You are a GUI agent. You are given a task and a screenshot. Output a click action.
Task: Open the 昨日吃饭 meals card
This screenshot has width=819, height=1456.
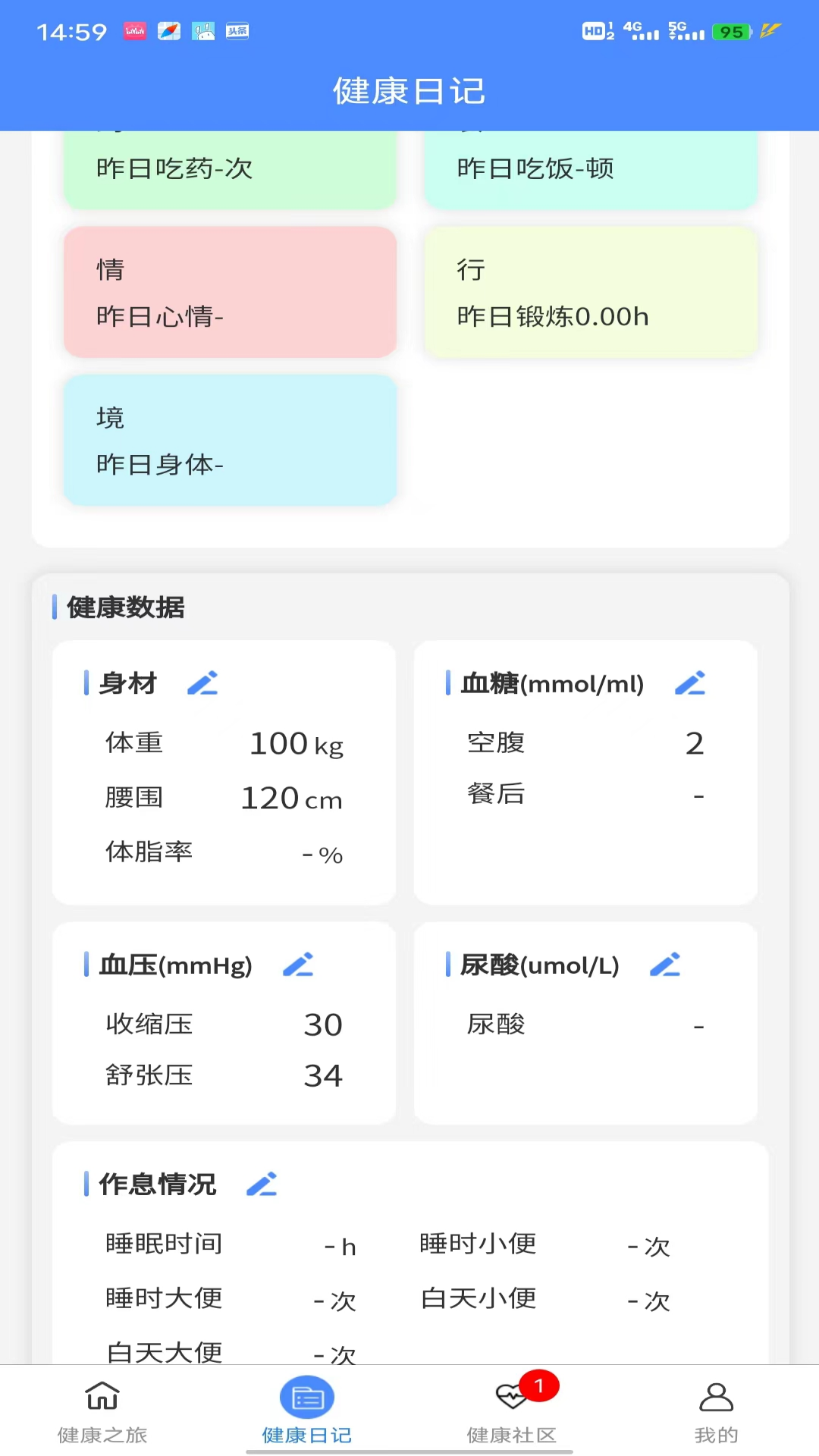pyautogui.click(x=591, y=170)
